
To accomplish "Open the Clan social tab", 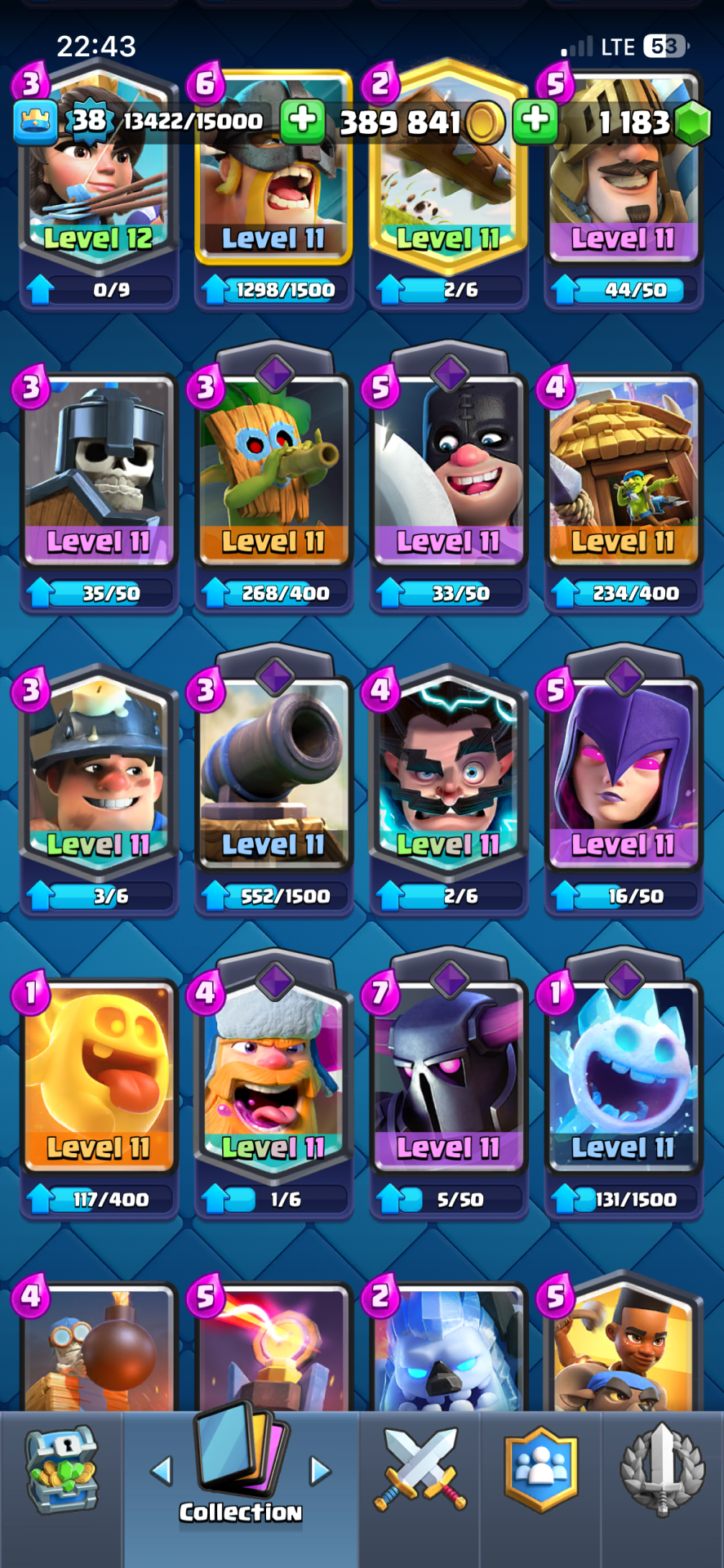I will pyautogui.click(x=540, y=1470).
